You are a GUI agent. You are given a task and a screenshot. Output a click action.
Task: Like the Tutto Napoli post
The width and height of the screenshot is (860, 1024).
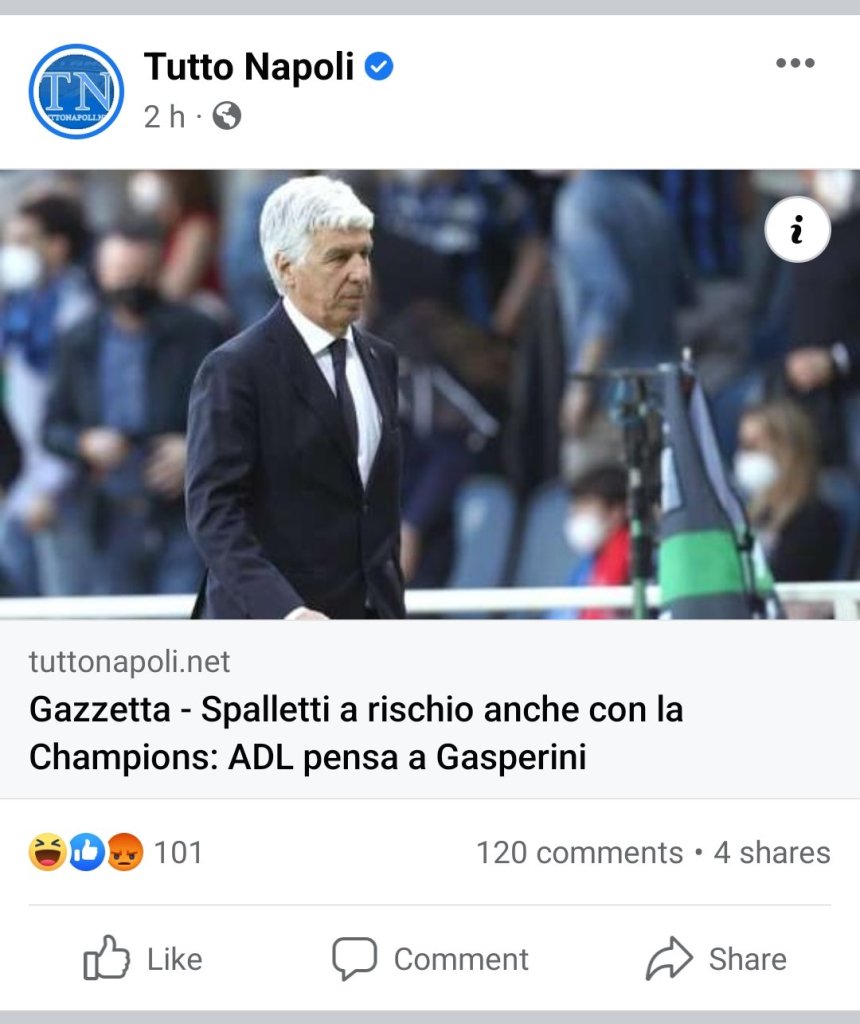tap(142, 959)
